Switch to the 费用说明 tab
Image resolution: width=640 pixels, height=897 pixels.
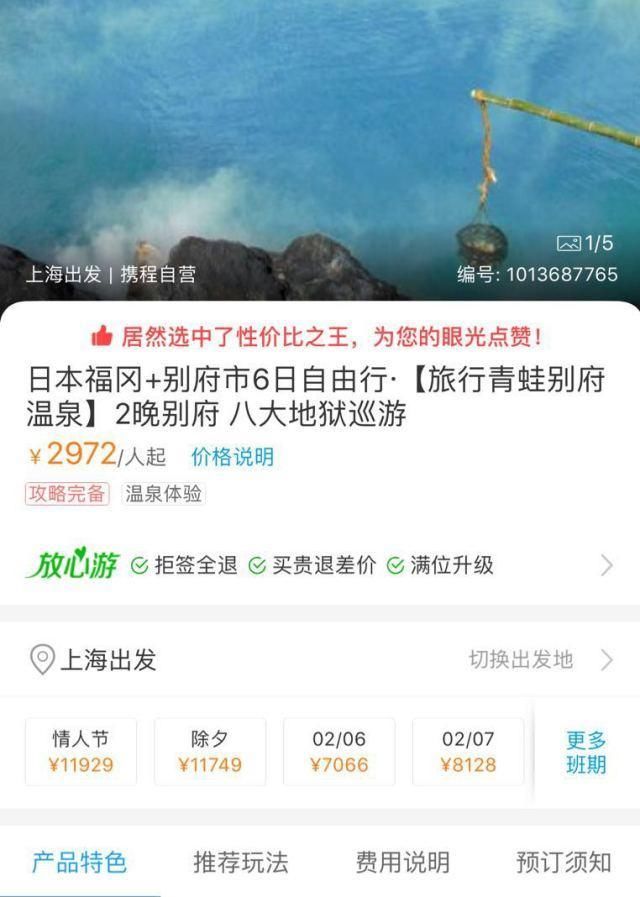(402, 862)
